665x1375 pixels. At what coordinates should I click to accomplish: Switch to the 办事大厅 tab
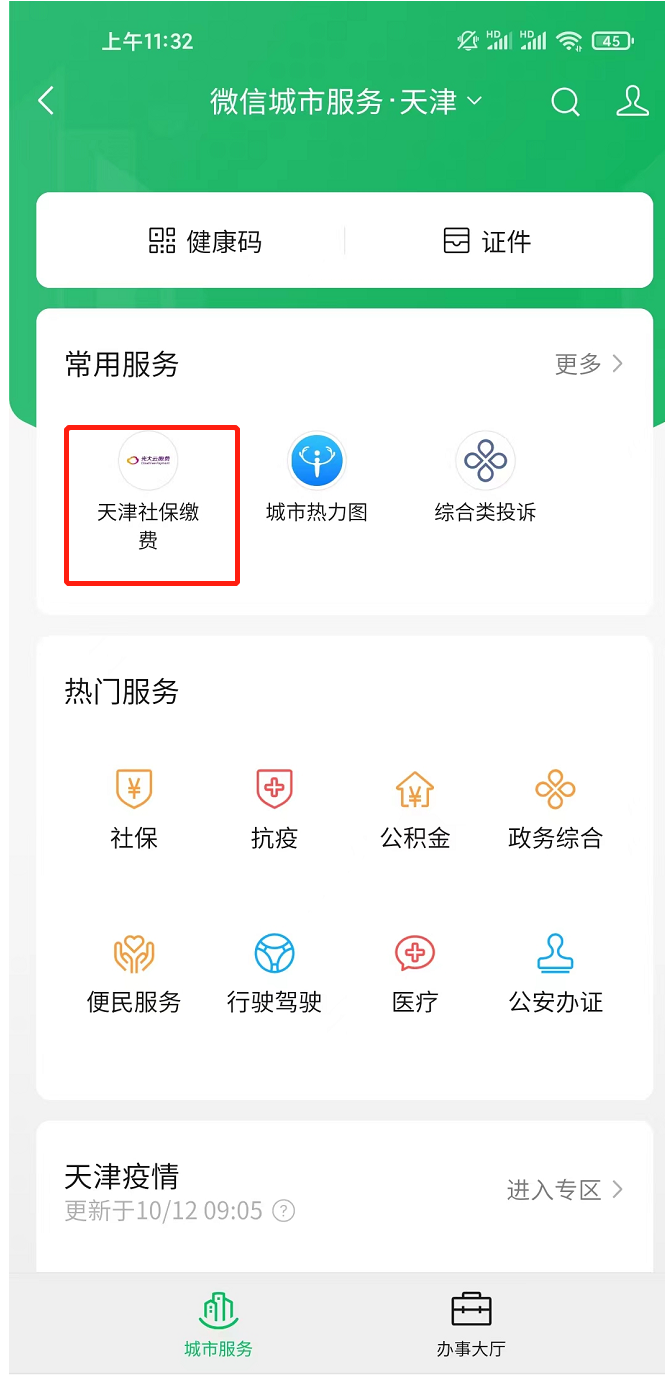[x=471, y=1325]
